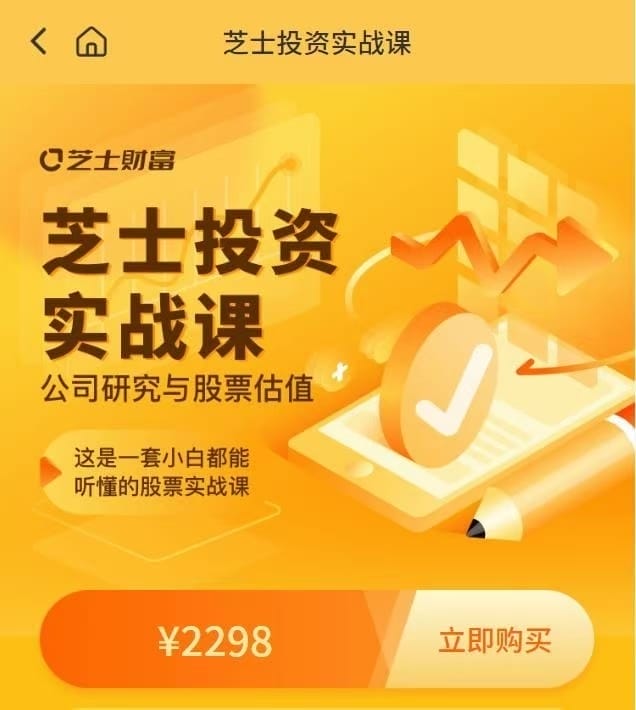
Task: Tap 立即购买 to buy the course
Action: coord(494,640)
